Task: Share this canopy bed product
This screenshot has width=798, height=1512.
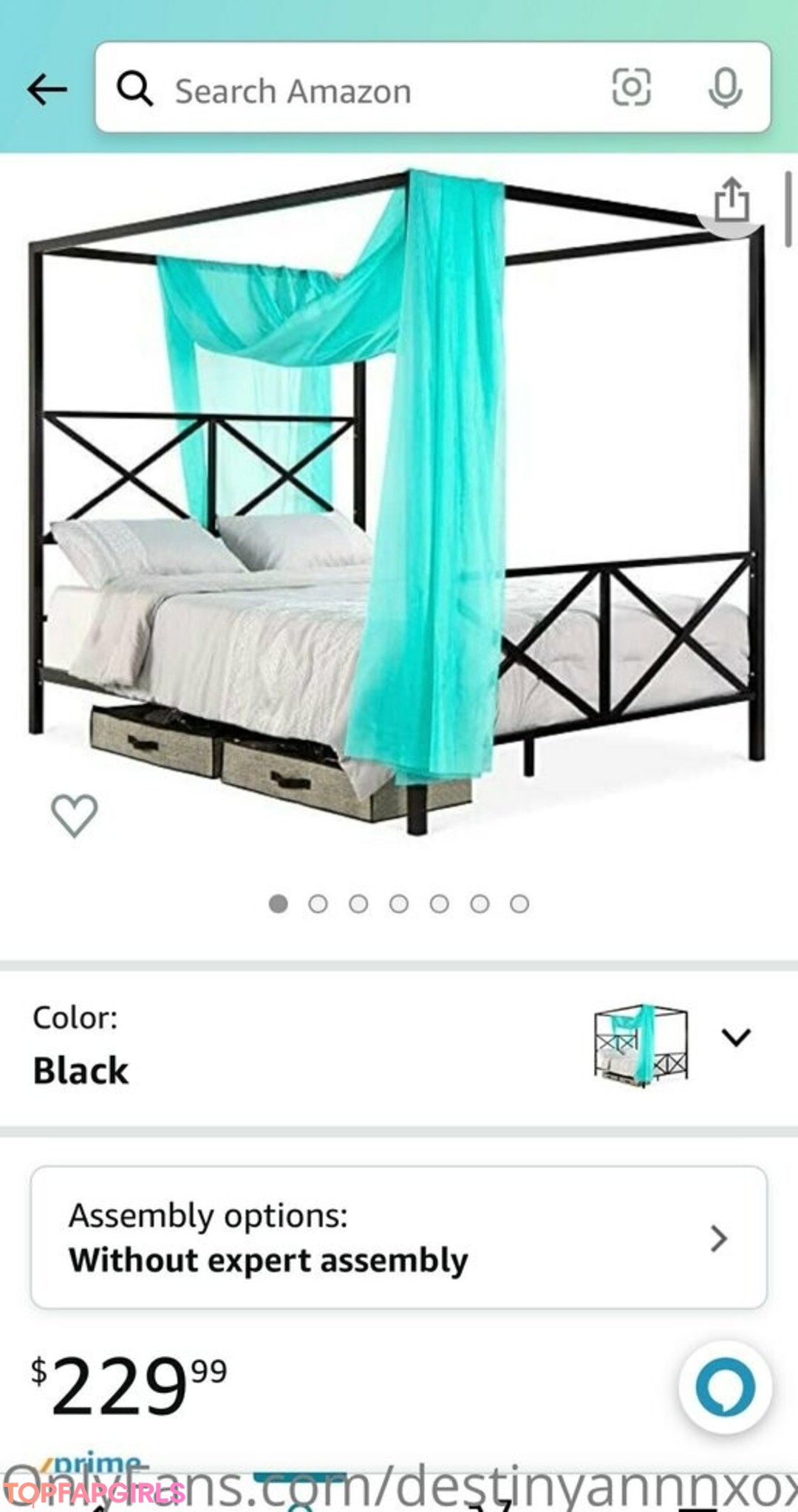Action: [731, 200]
